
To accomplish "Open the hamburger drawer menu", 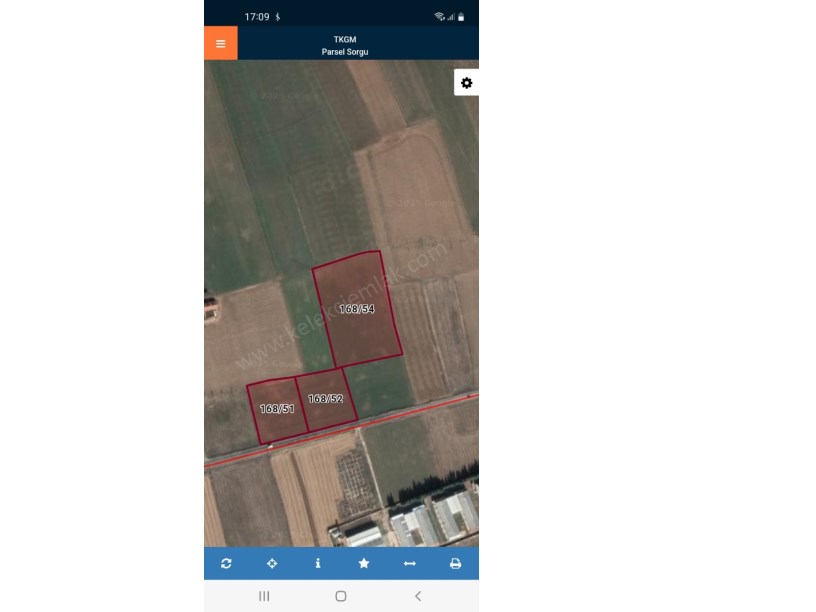I will (221, 43).
